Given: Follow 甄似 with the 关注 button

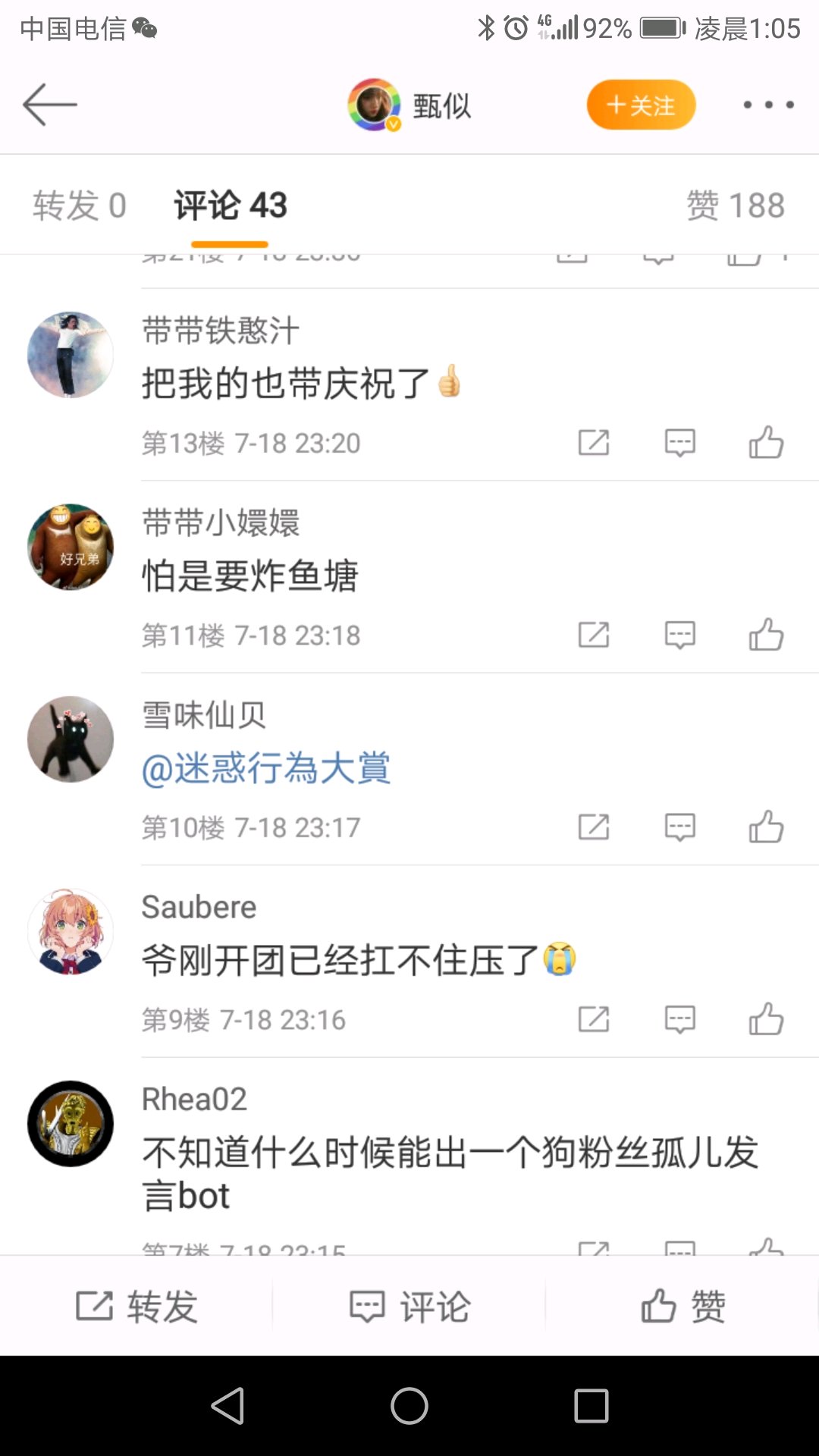Looking at the screenshot, I should pos(641,105).
